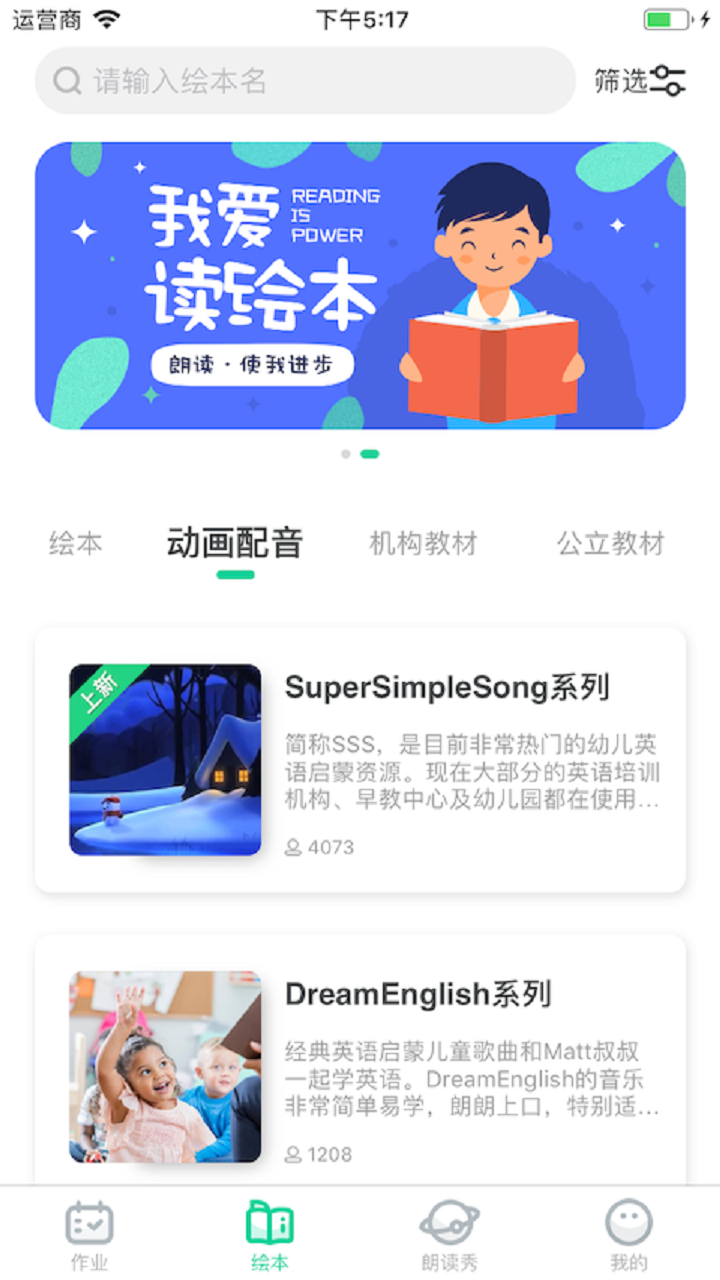Tap the 请输入绘本名 search field
This screenshot has width=720, height=1280.
[x=305, y=81]
